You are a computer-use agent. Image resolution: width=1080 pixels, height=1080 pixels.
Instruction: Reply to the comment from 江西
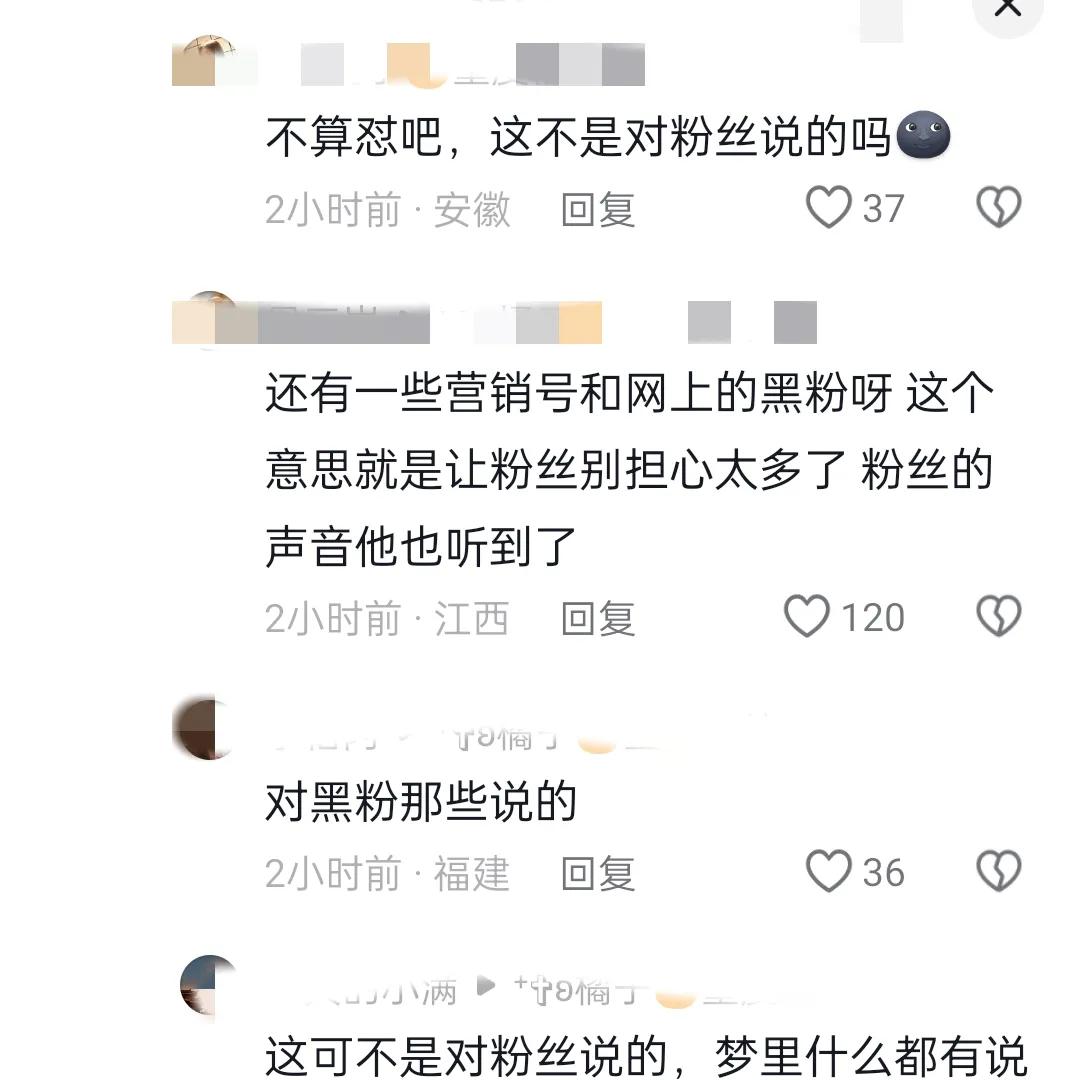click(x=598, y=619)
